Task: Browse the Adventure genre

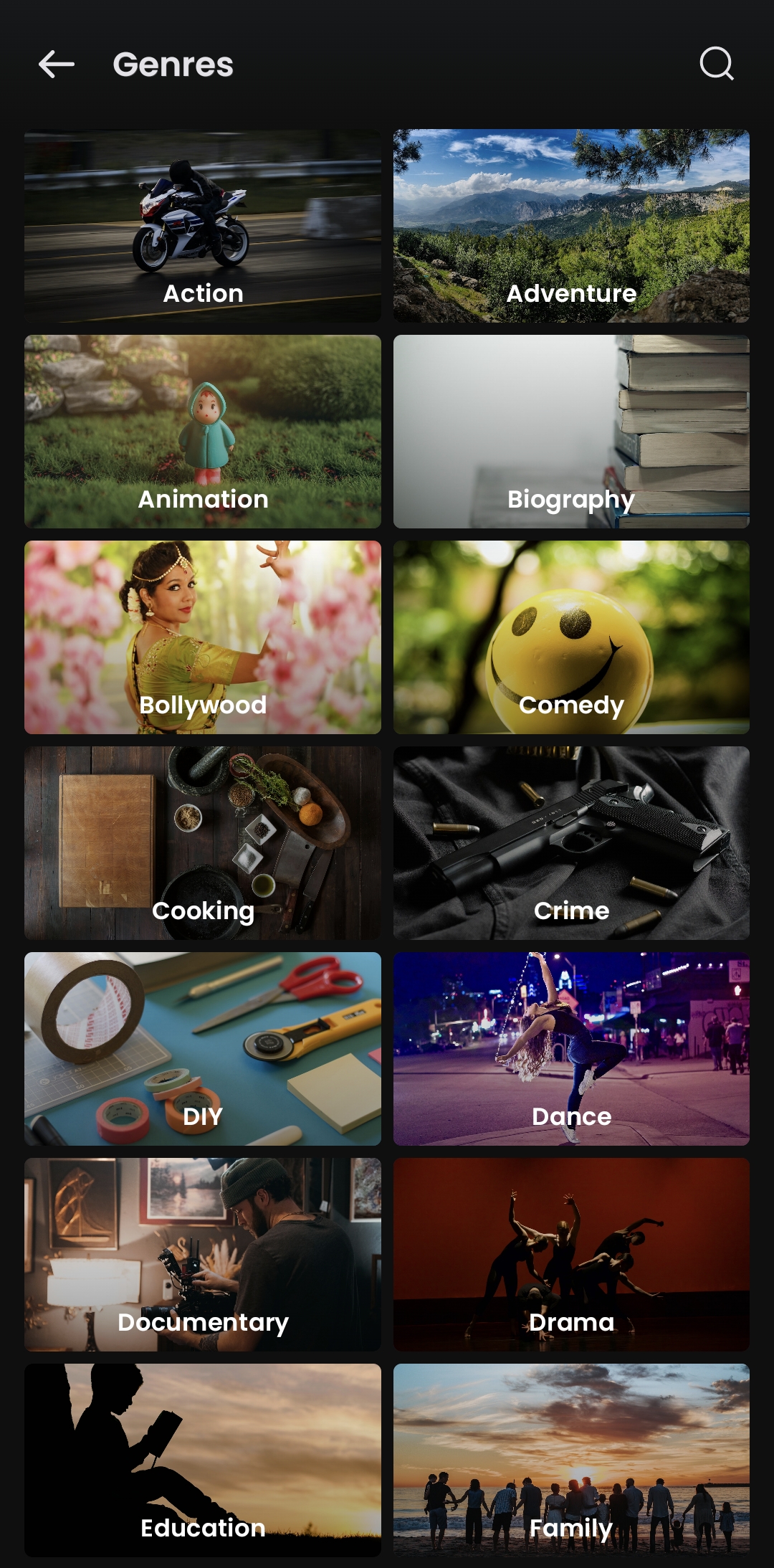Action: 571,226
